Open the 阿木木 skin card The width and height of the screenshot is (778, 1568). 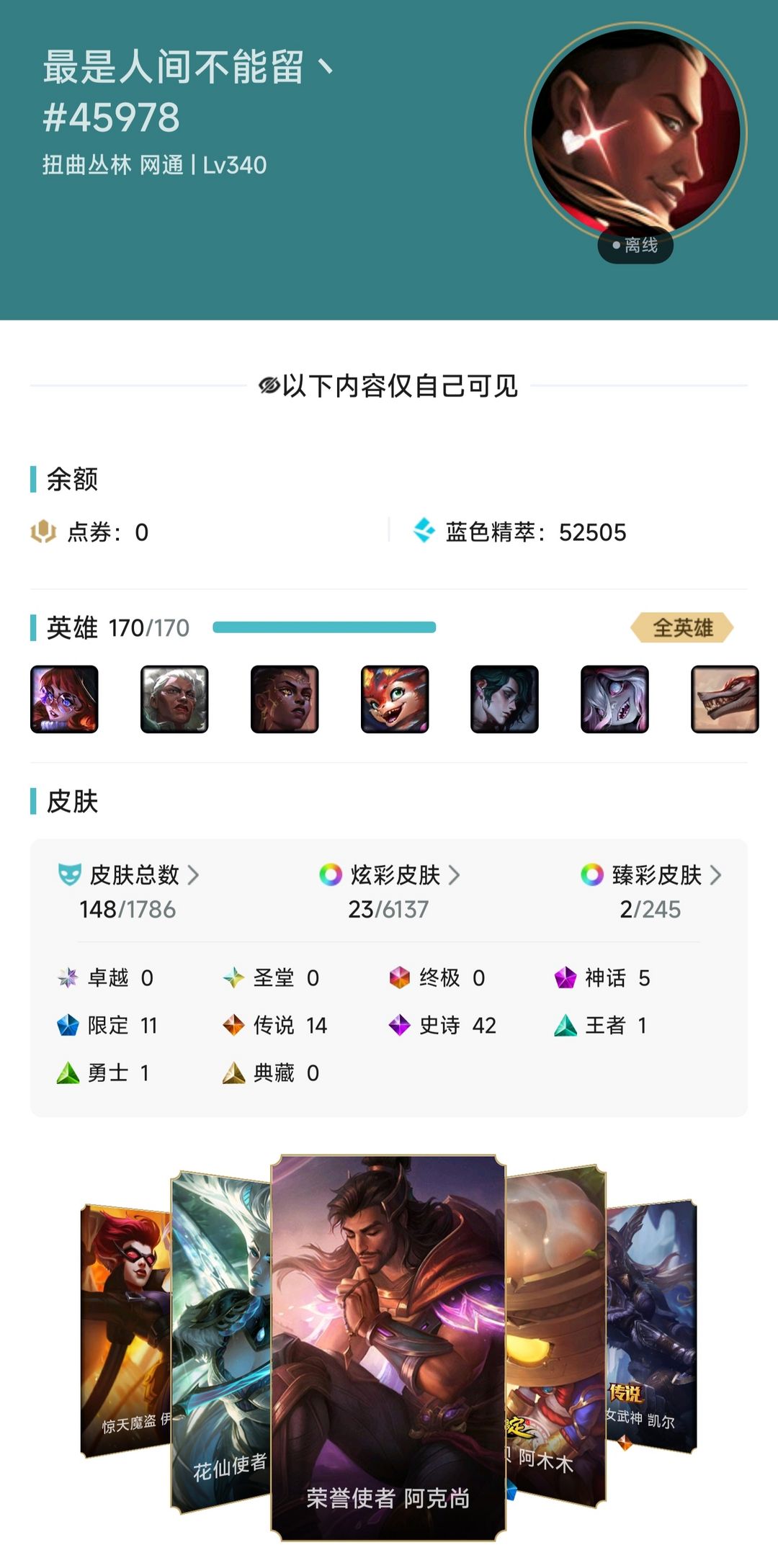555,1336
